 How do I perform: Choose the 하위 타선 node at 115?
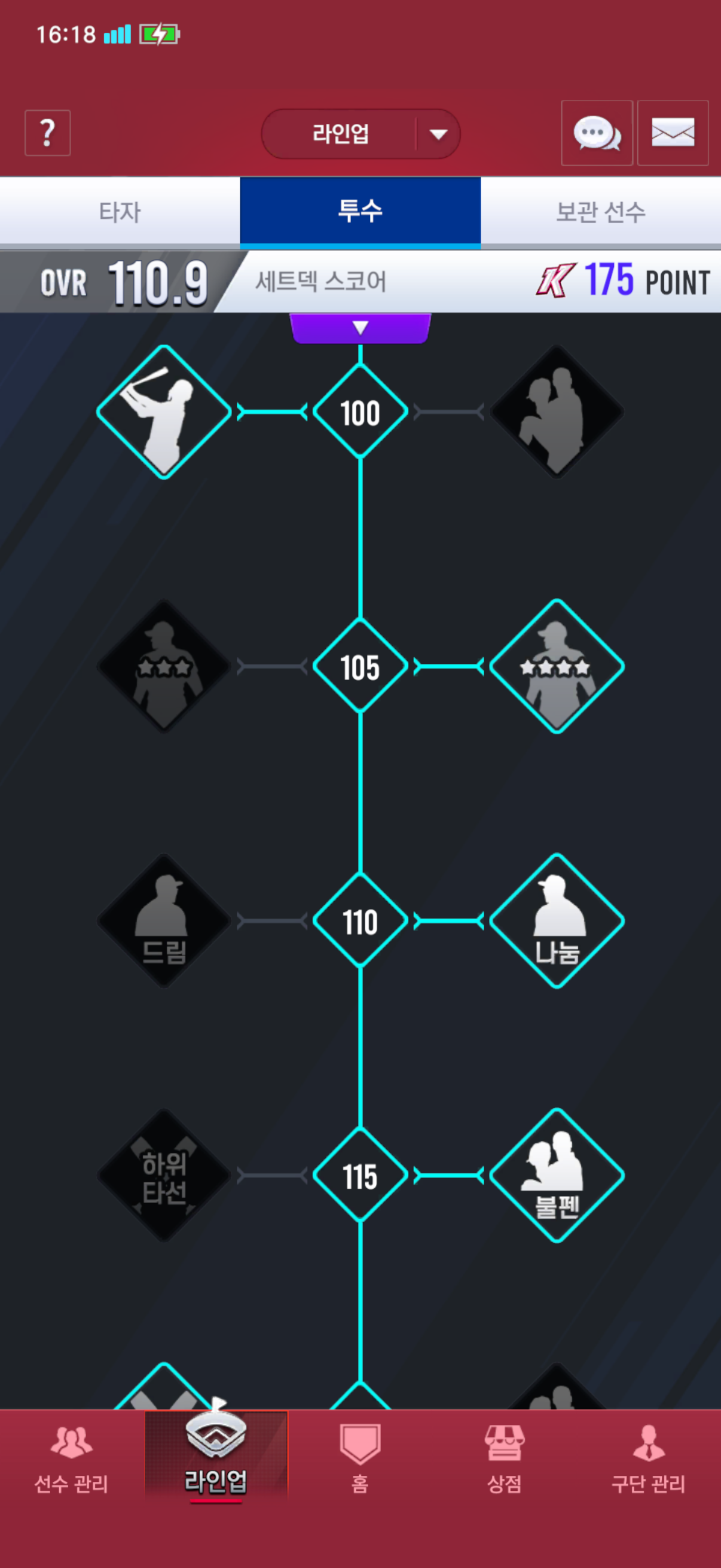[164, 1175]
